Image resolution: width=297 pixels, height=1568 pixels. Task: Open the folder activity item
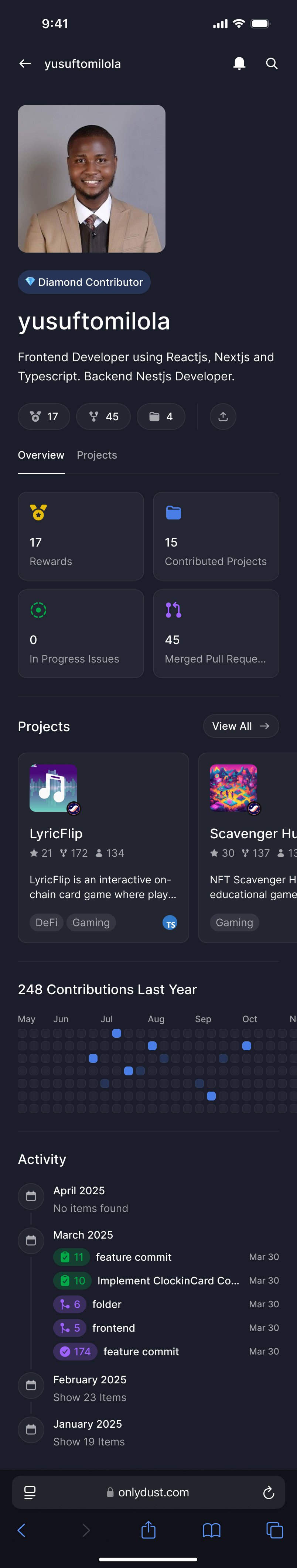pos(106,1304)
